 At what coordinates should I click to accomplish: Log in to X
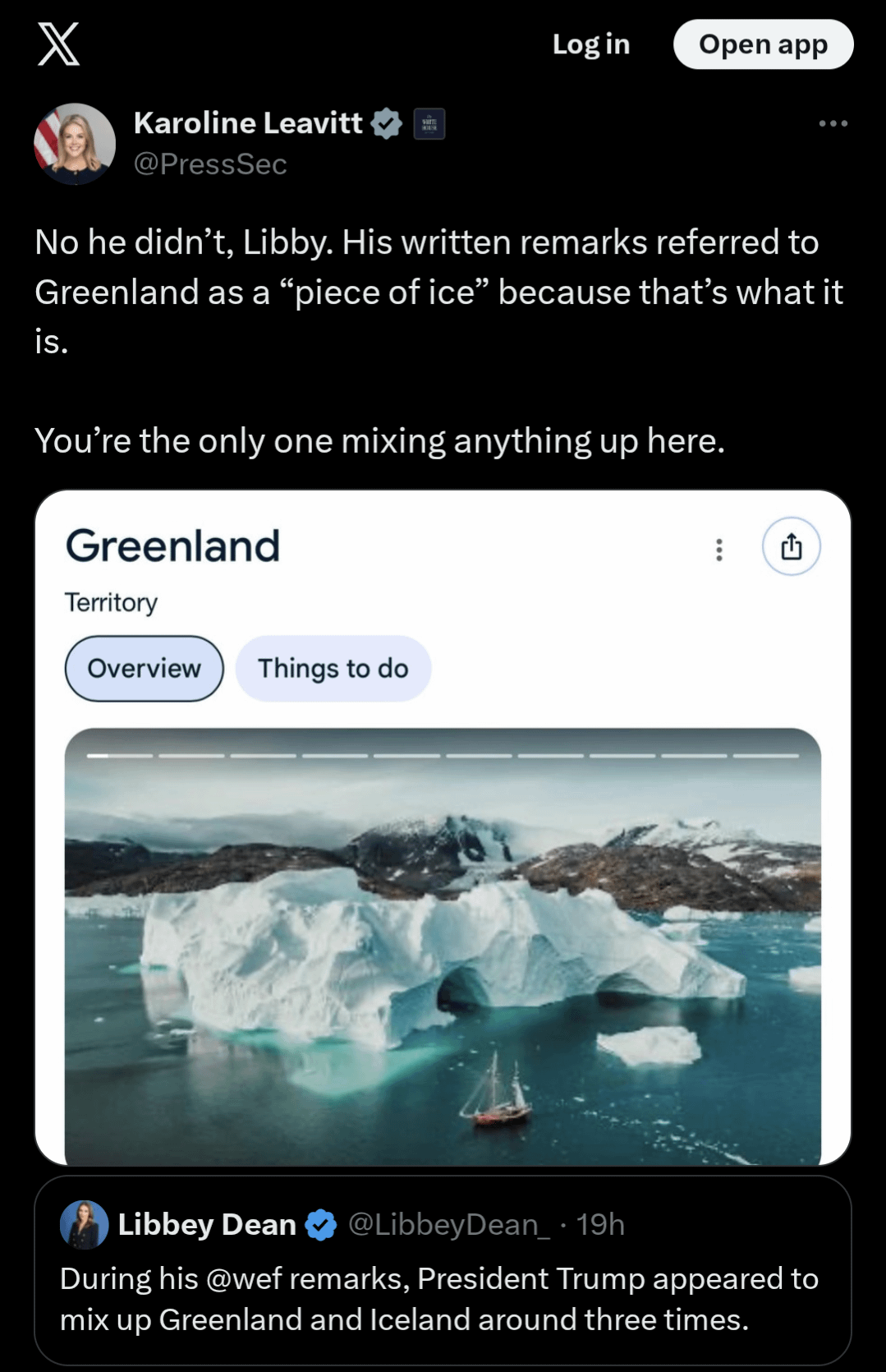pyautogui.click(x=590, y=44)
